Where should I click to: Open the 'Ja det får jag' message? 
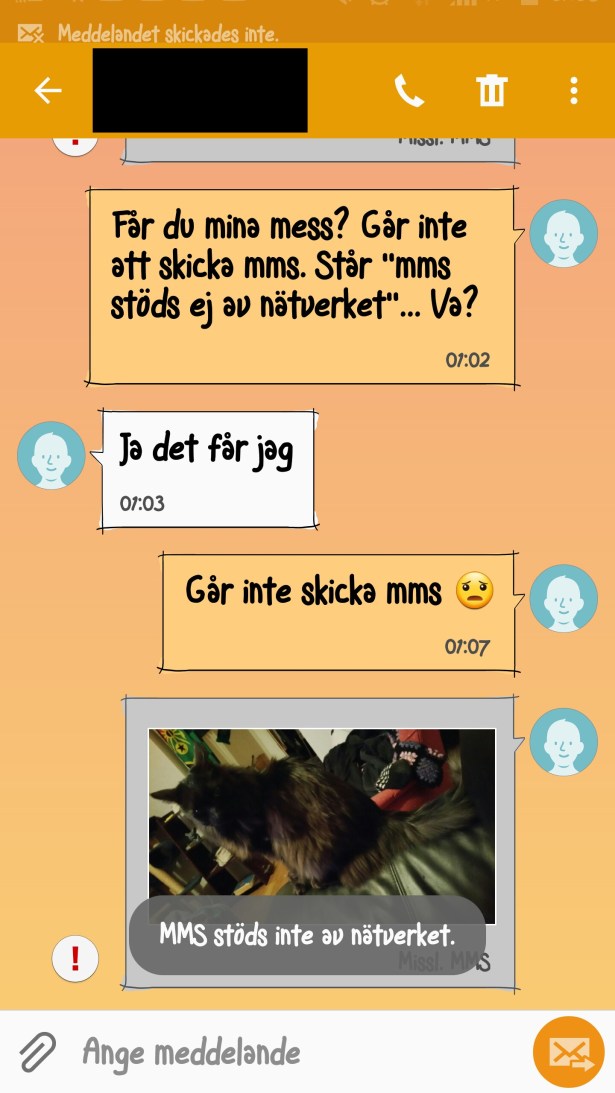point(207,468)
